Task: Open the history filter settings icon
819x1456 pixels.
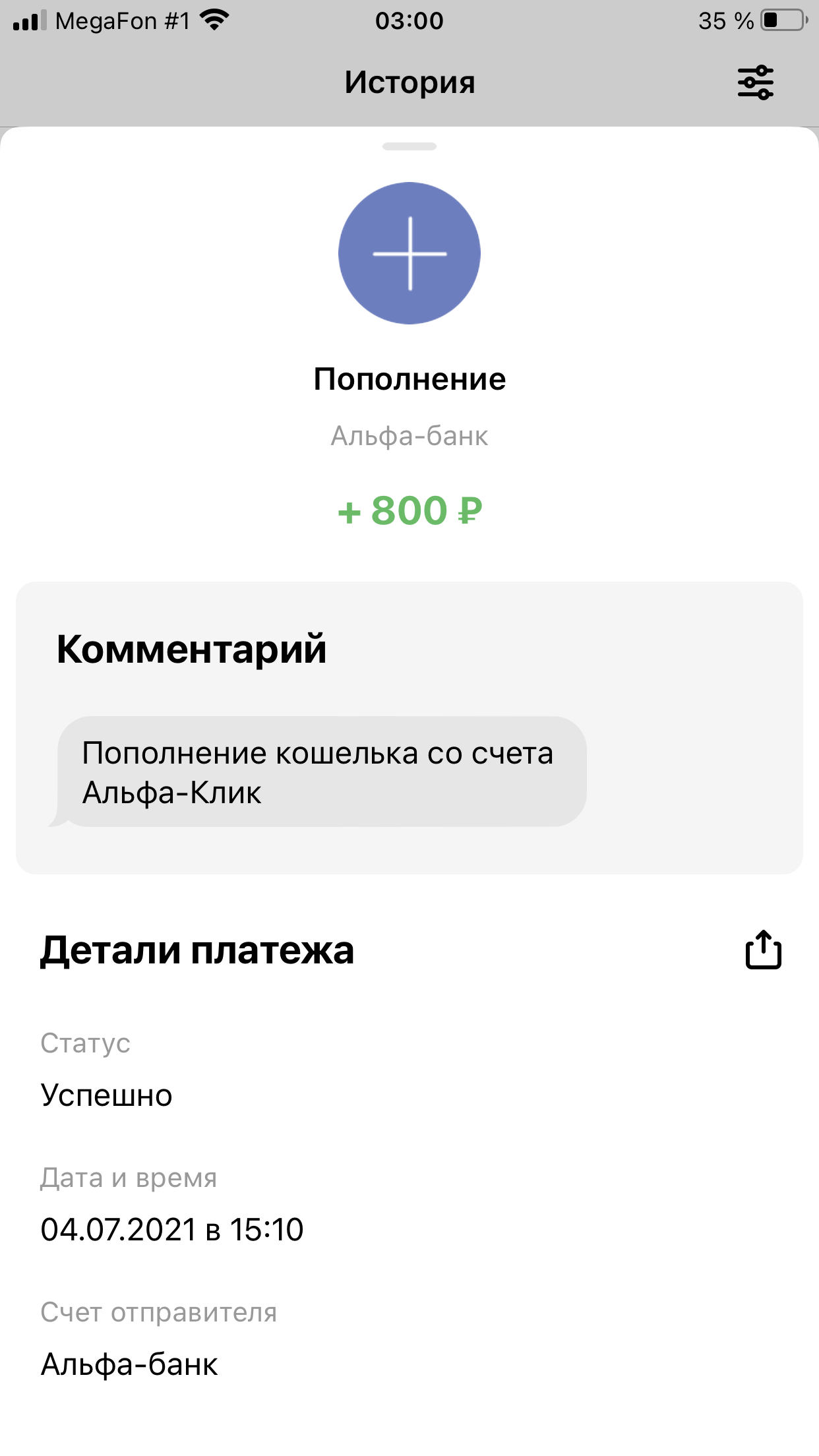Action: [x=756, y=82]
